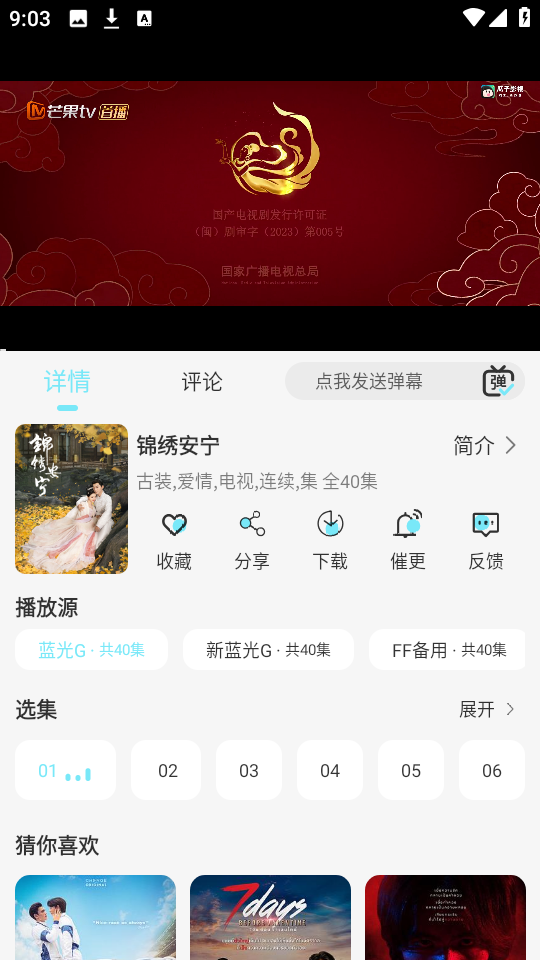Add 锦绣安宁 to 收藏 favorites
The image size is (540, 960).
(x=174, y=541)
